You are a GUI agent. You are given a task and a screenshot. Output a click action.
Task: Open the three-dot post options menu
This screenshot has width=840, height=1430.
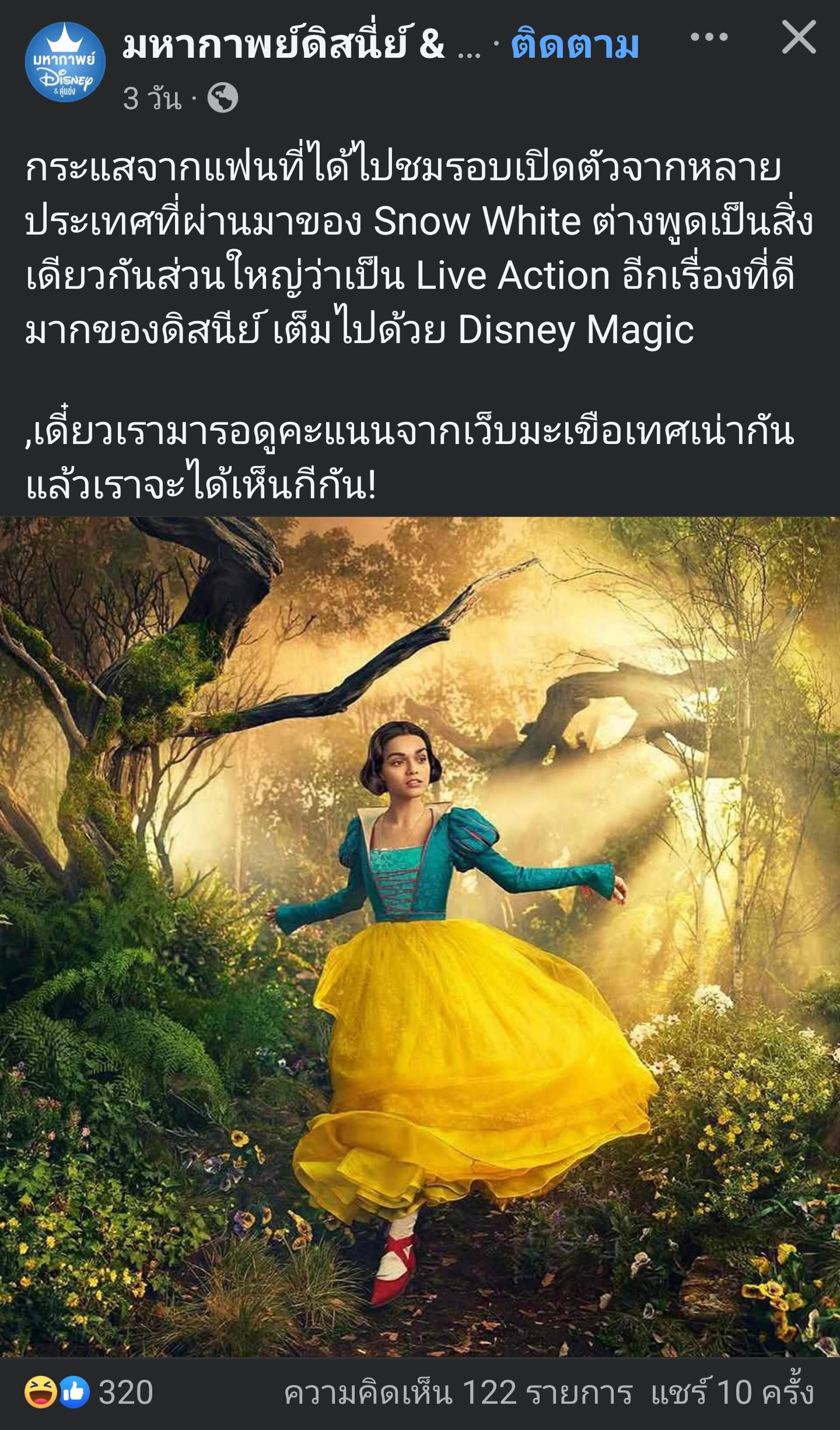click(709, 38)
